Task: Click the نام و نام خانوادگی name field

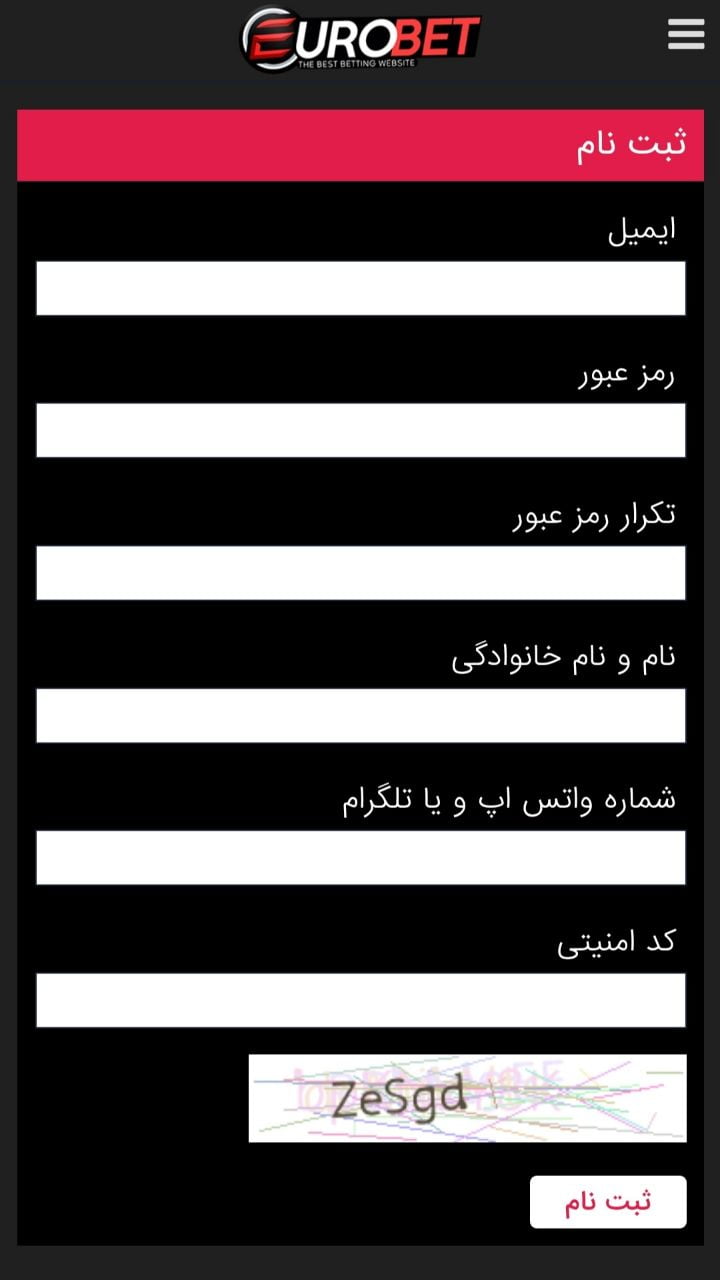Action: click(x=360, y=714)
